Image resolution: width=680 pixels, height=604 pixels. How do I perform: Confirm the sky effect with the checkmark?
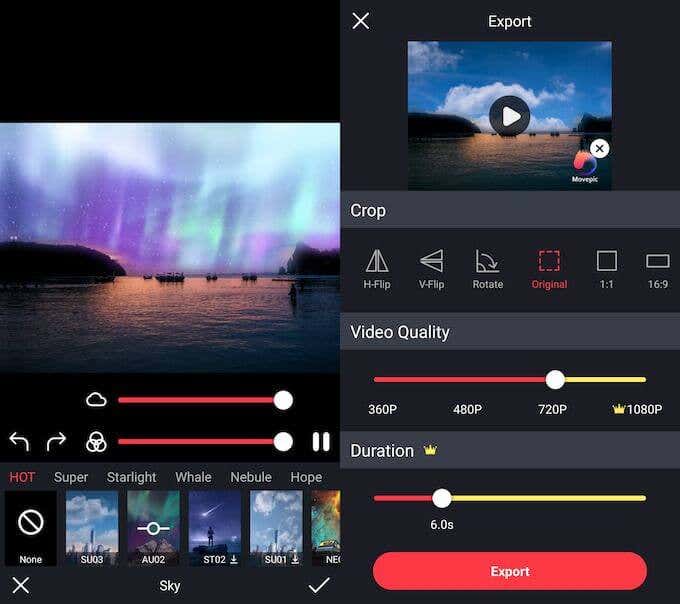click(319, 585)
